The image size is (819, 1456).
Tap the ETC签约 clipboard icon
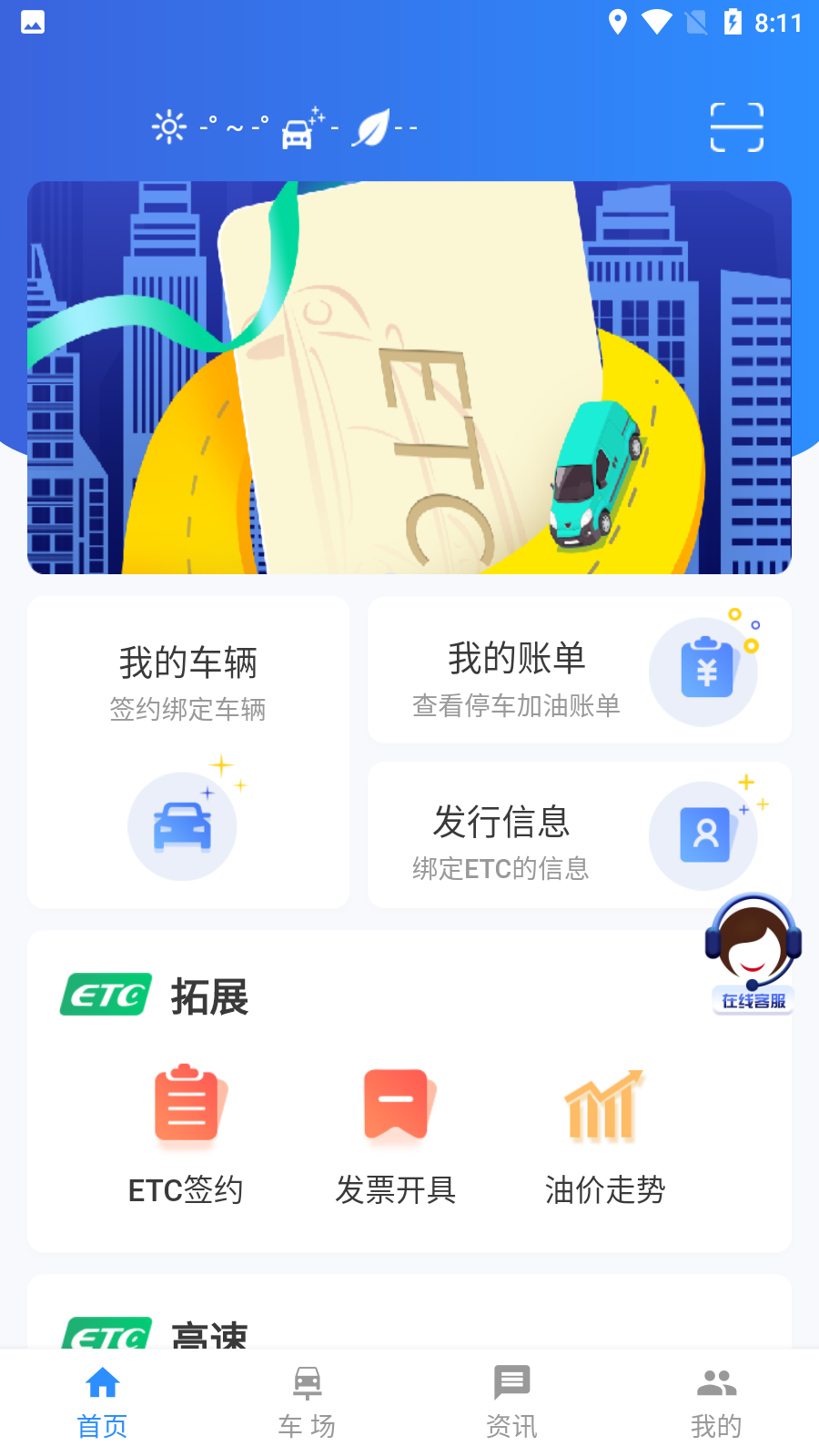185,1104
